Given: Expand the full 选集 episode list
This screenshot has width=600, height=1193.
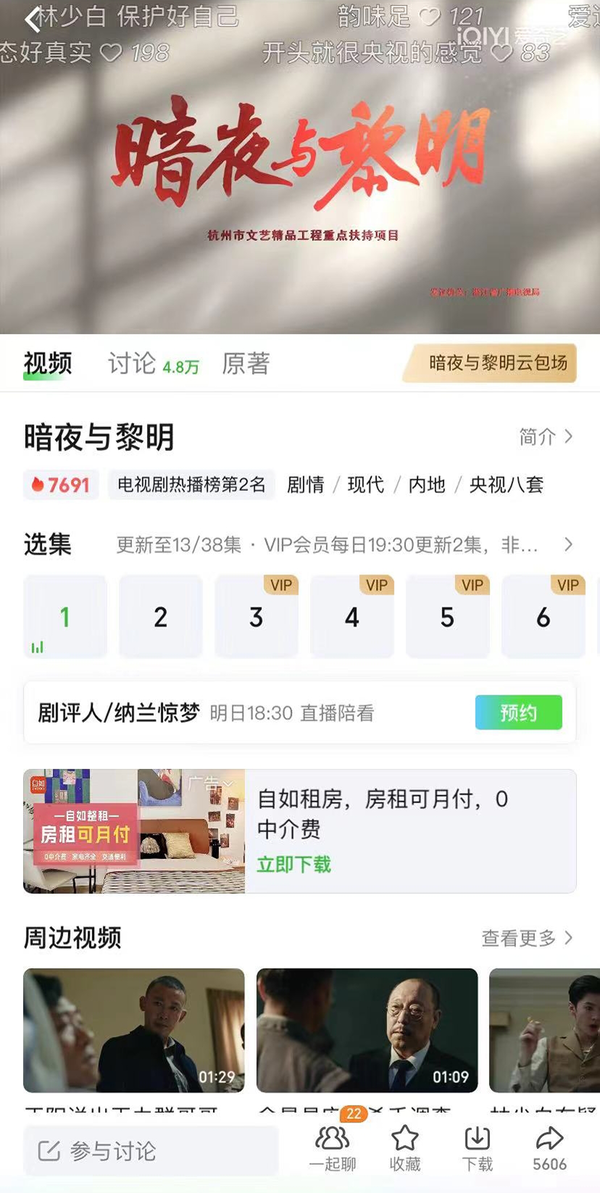Looking at the screenshot, I should coord(567,545).
